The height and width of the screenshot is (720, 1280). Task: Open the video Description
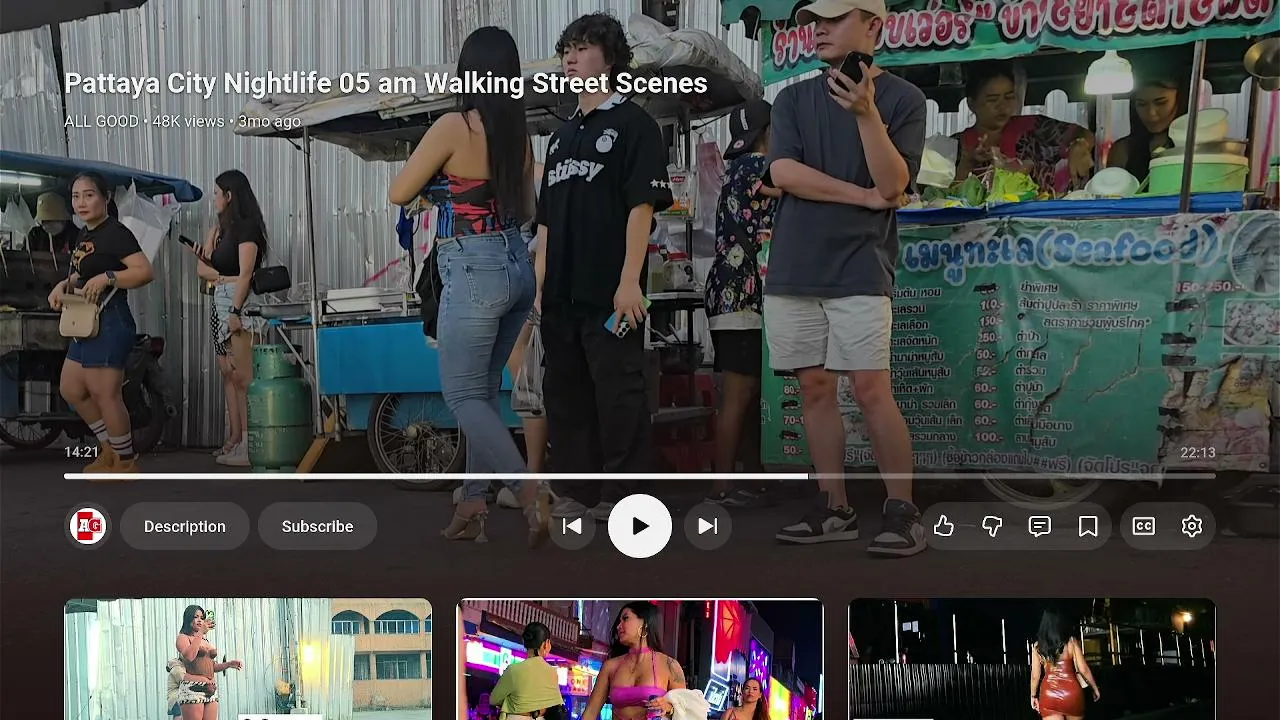[185, 526]
